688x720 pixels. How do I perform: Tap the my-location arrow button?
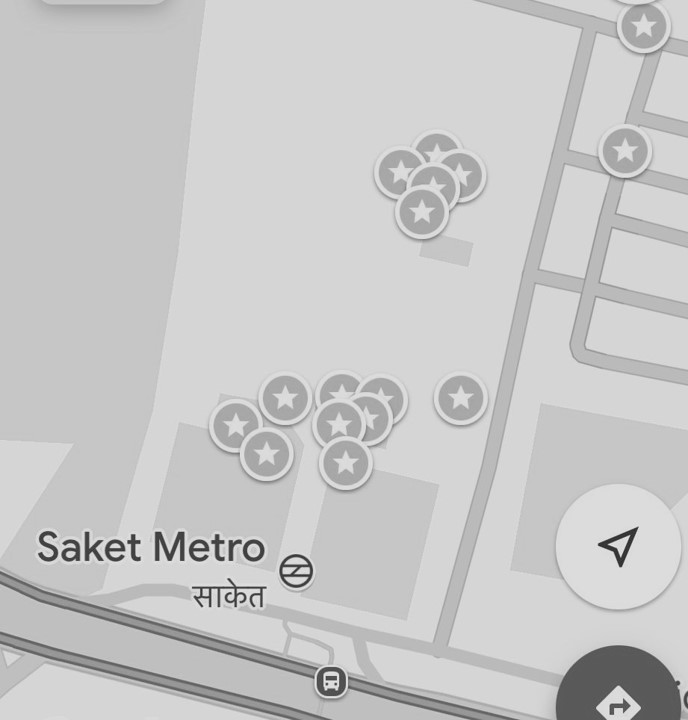(618, 546)
